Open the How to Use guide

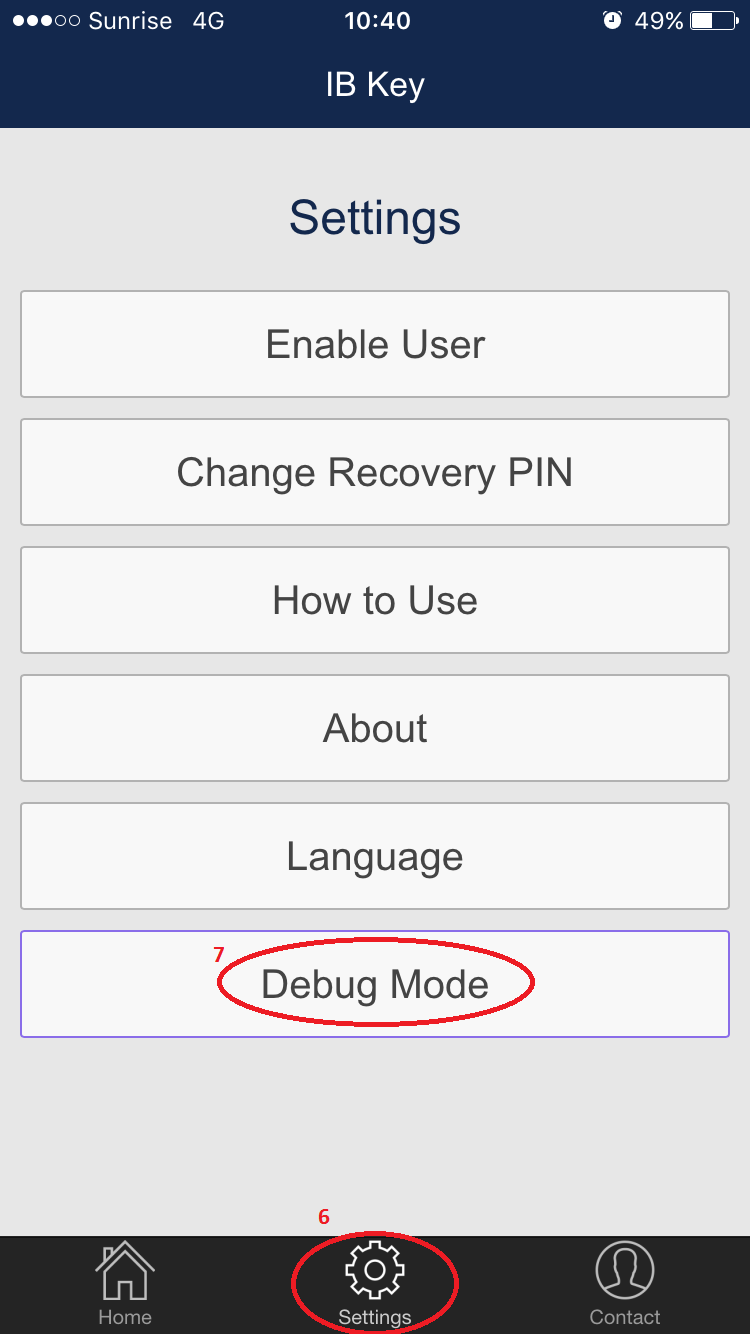pyautogui.click(x=375, y=600)
